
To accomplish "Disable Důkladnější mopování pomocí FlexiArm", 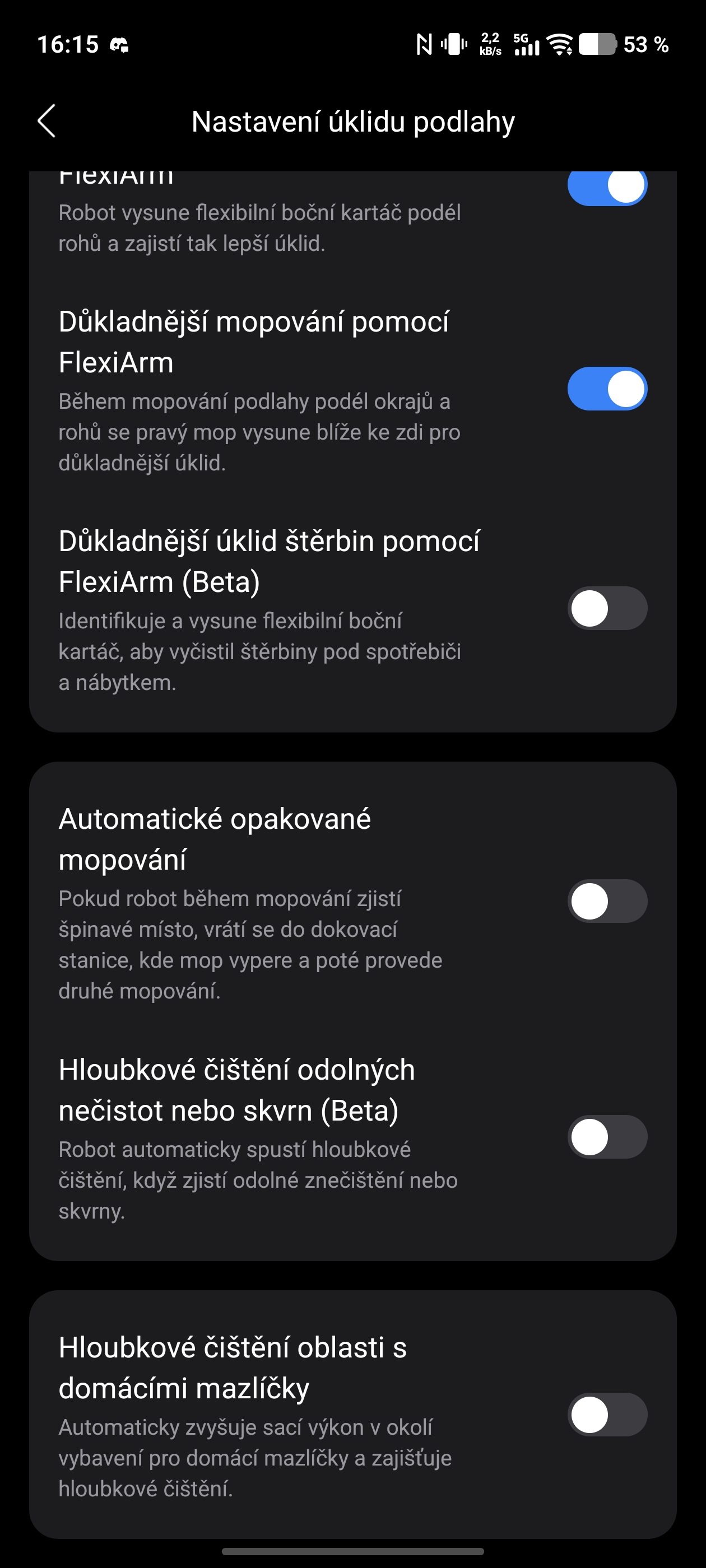I will [607, 388].
